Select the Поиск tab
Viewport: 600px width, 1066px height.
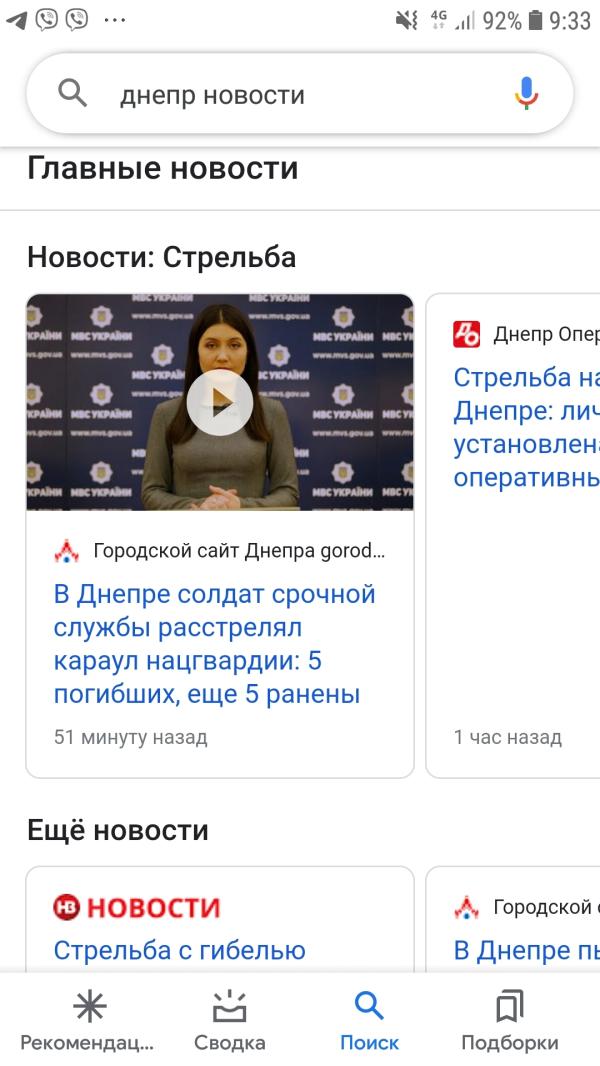pos(369,1020)
